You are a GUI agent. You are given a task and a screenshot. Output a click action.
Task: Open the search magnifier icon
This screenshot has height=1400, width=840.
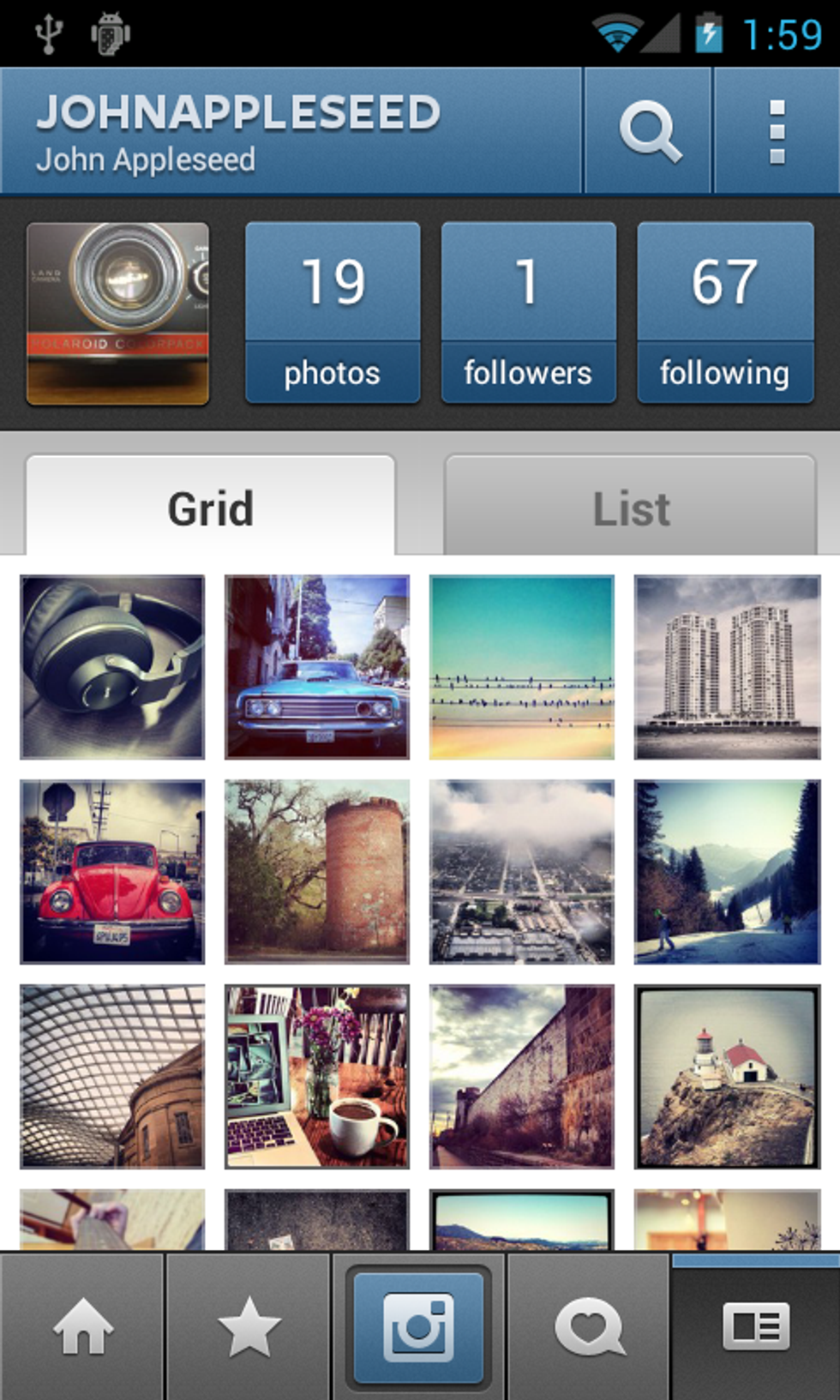coord(649,131)
